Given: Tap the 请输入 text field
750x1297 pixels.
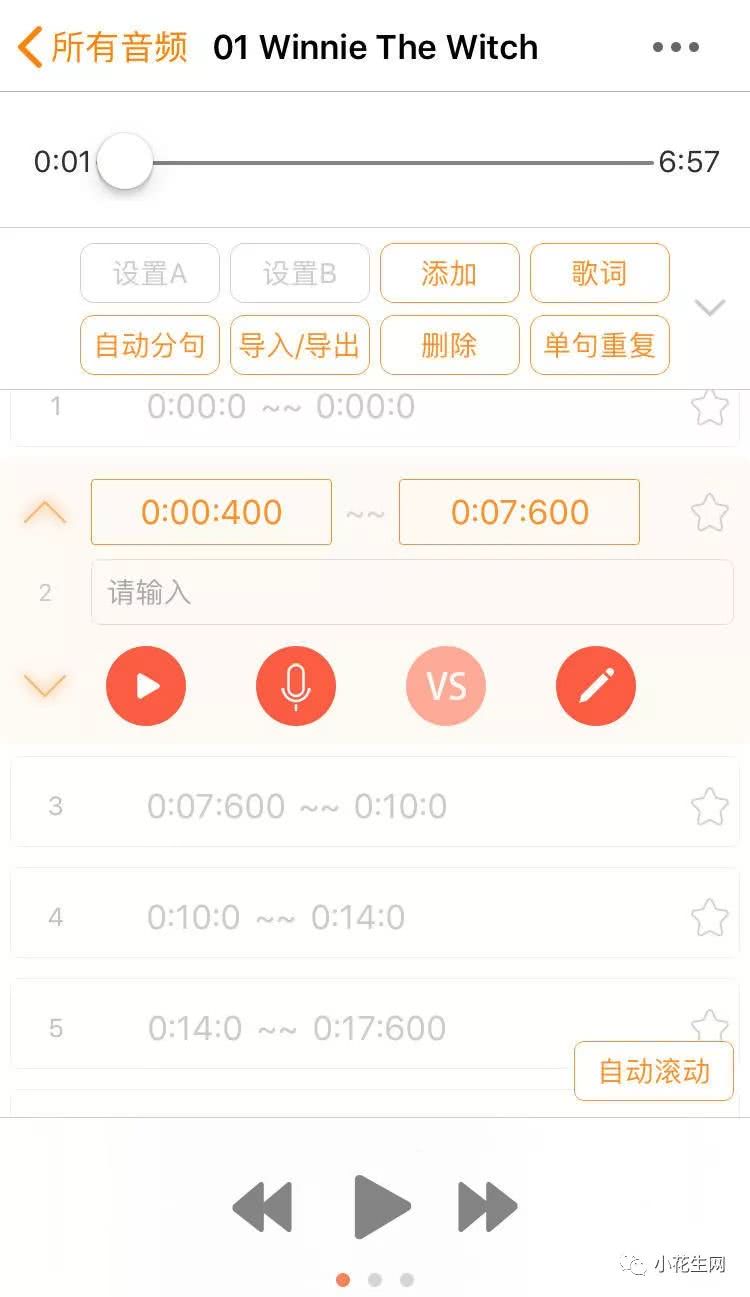Looking at the screenshot, I should pyautogui.click(x=411, y=592).
